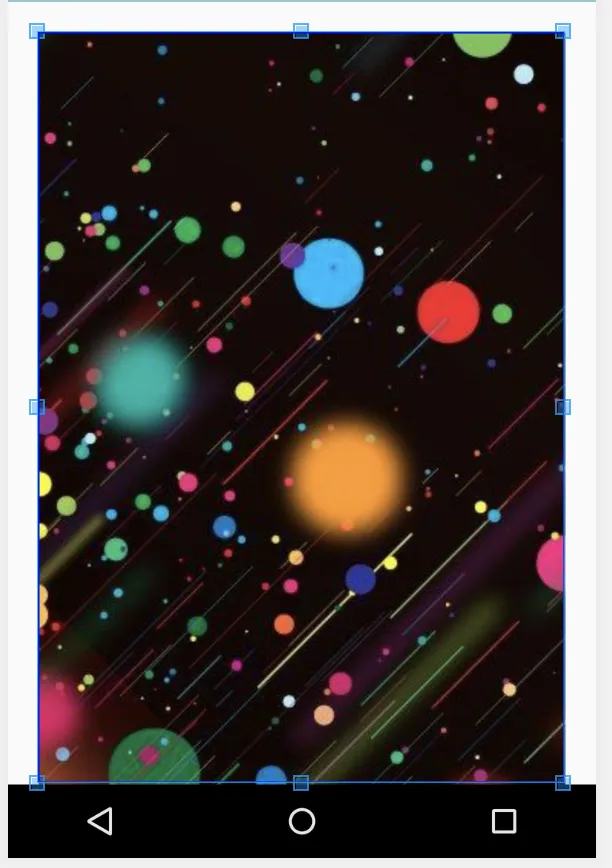Image resolution: width=612 pixels, height=868 pixels.
Task: Go to the home screen
Action: point(302,821)
